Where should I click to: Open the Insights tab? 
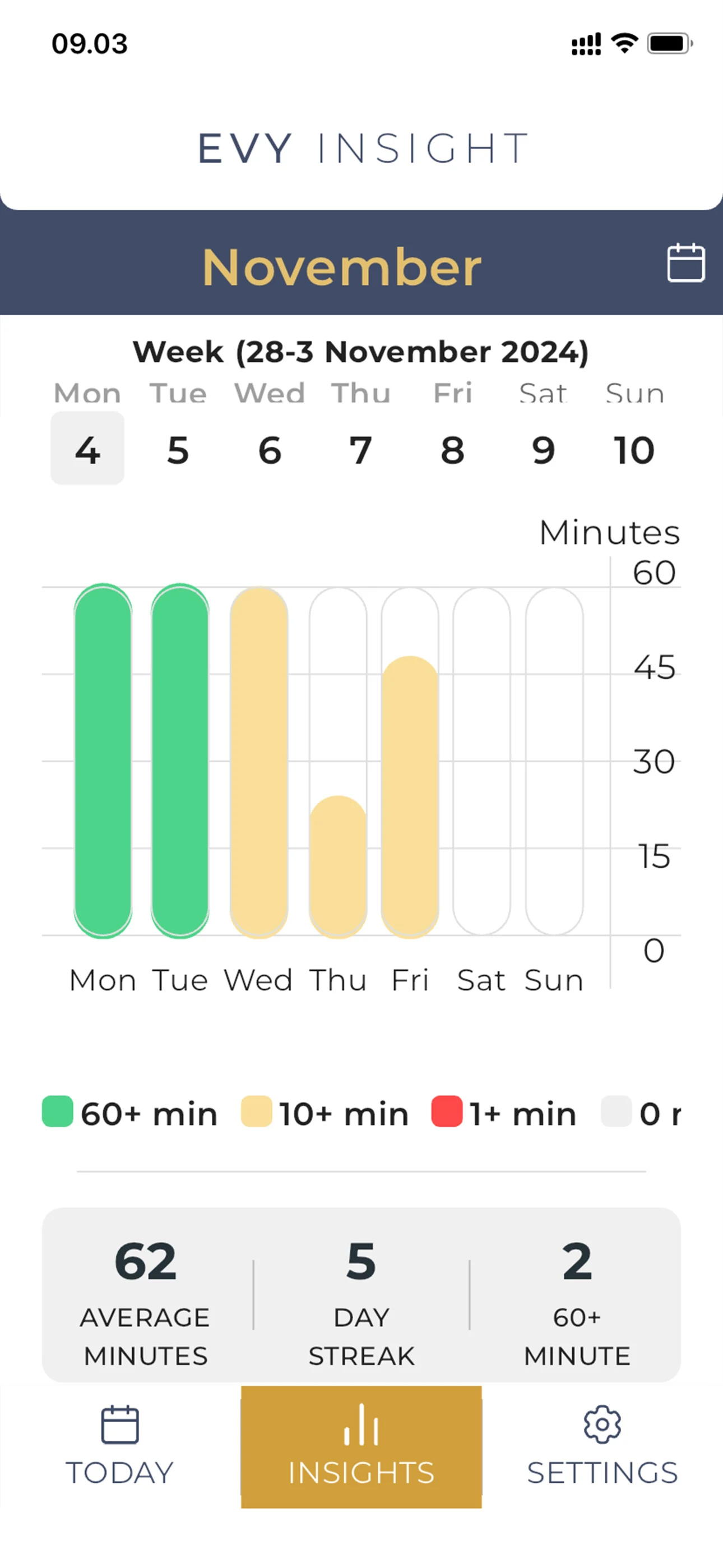point(361,1446)
